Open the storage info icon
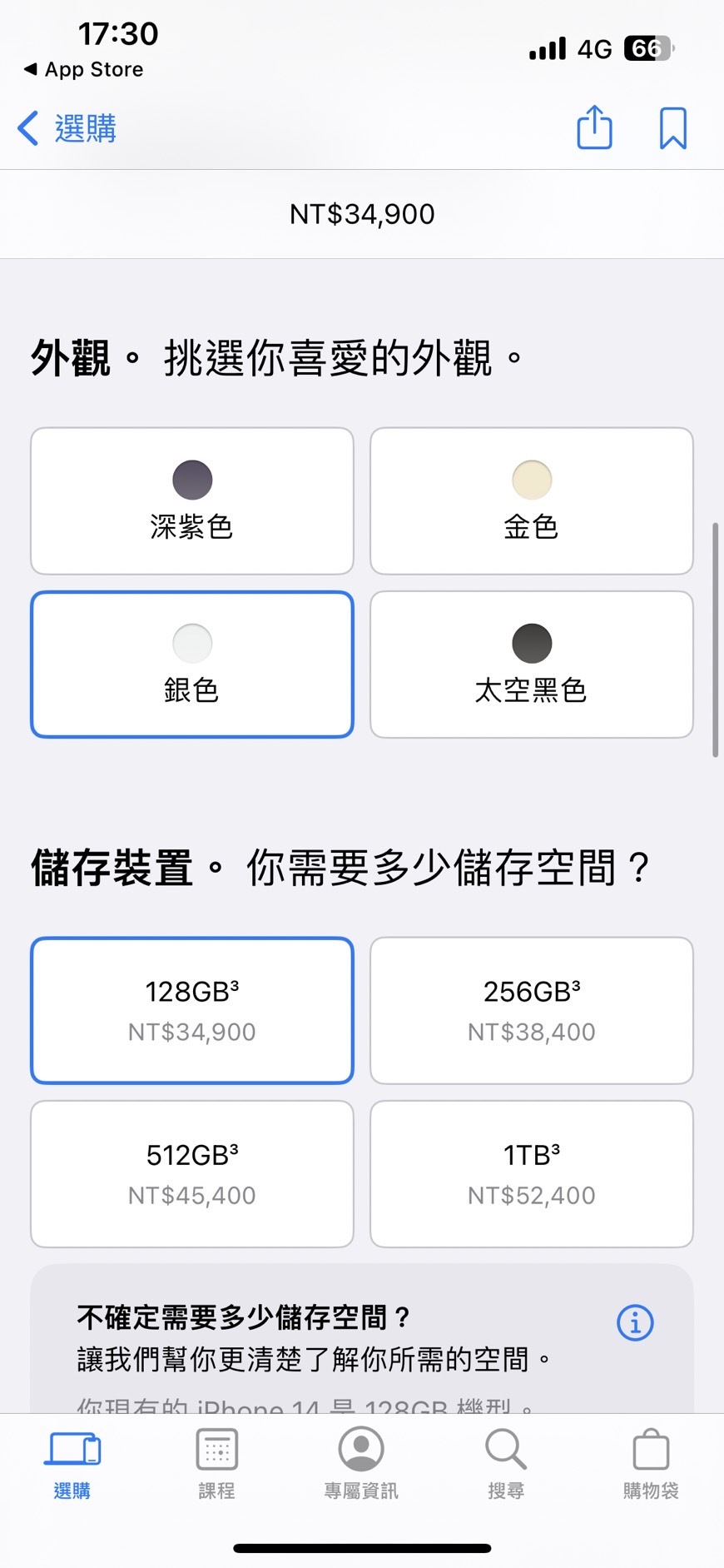The height and width of the screenshot is (1568, 724). pyautogui.click(x=635, y=1322)
